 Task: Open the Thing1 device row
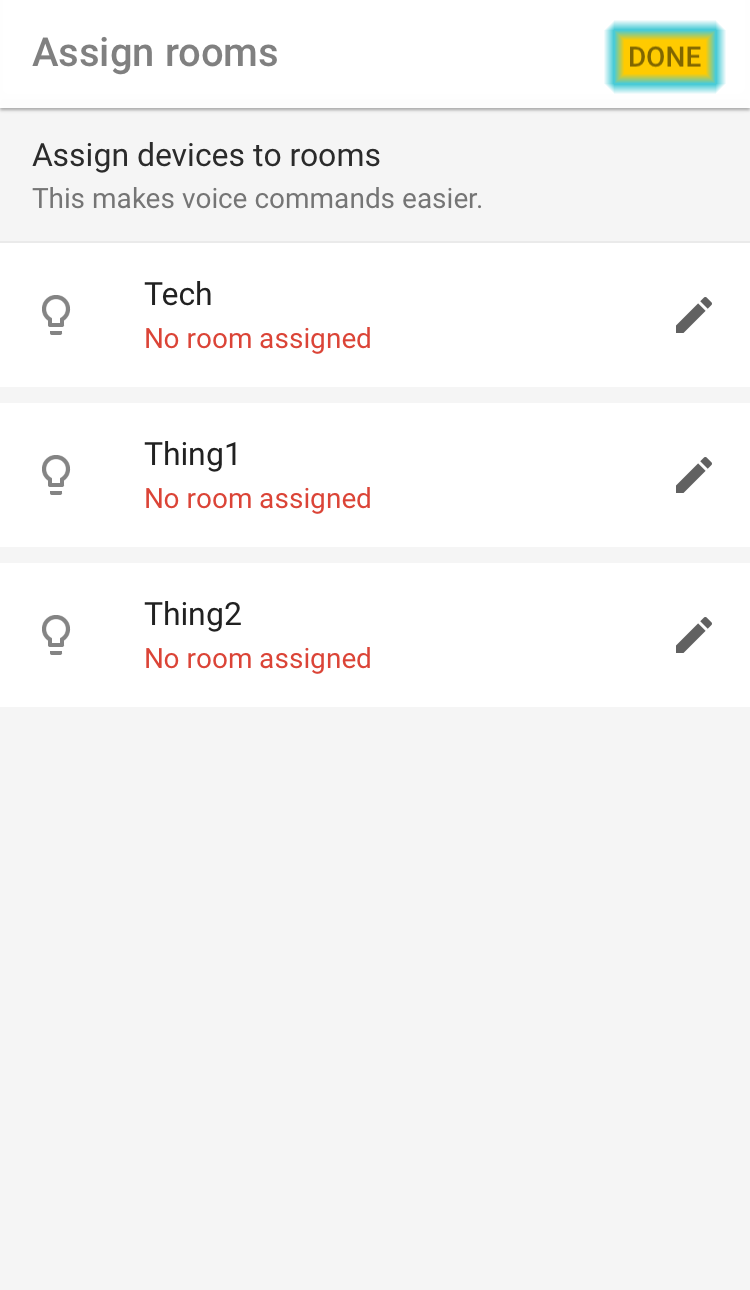coord(375,475)
